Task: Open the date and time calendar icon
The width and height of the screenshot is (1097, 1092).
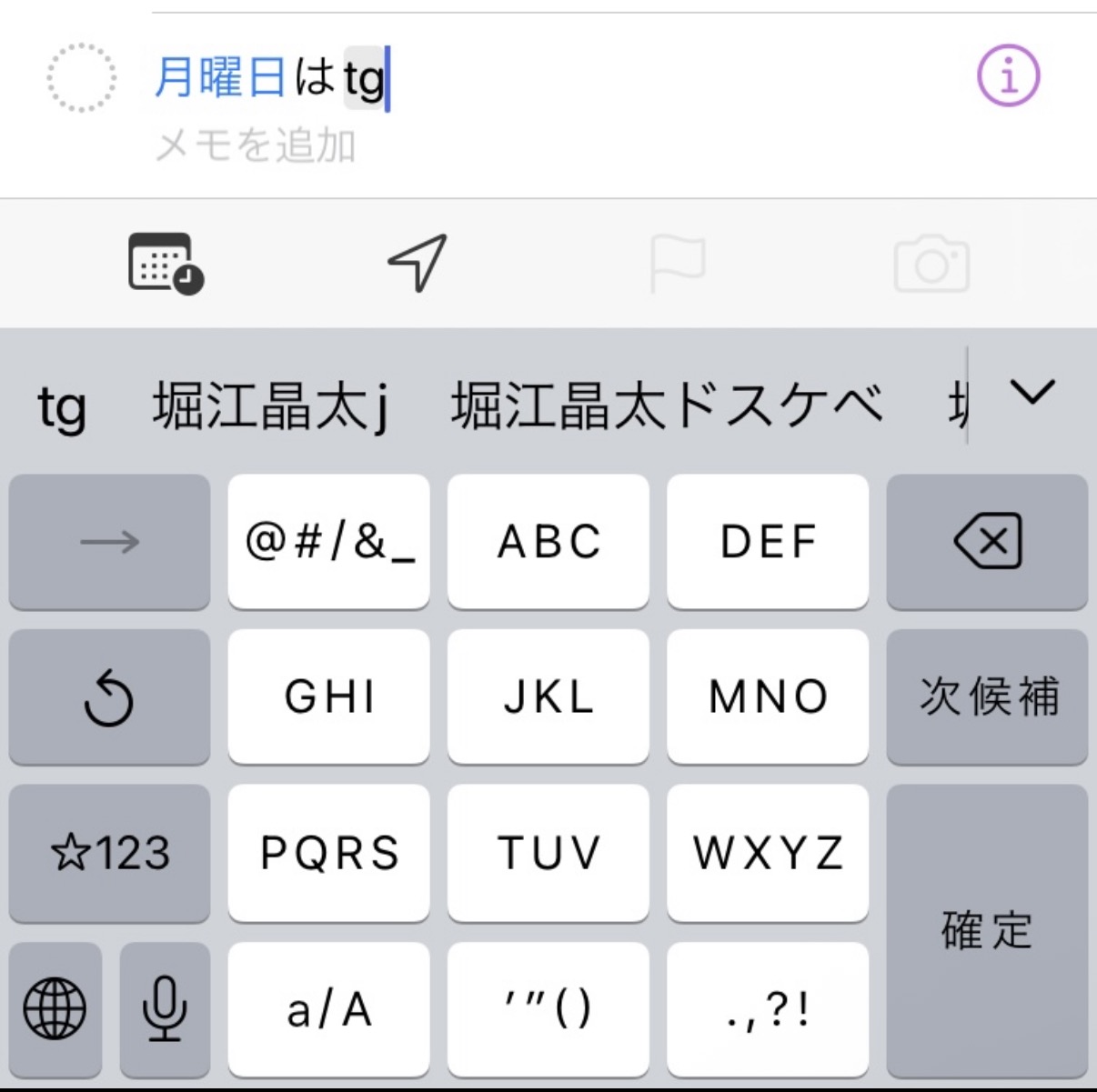Action: [x=166, y=264]
